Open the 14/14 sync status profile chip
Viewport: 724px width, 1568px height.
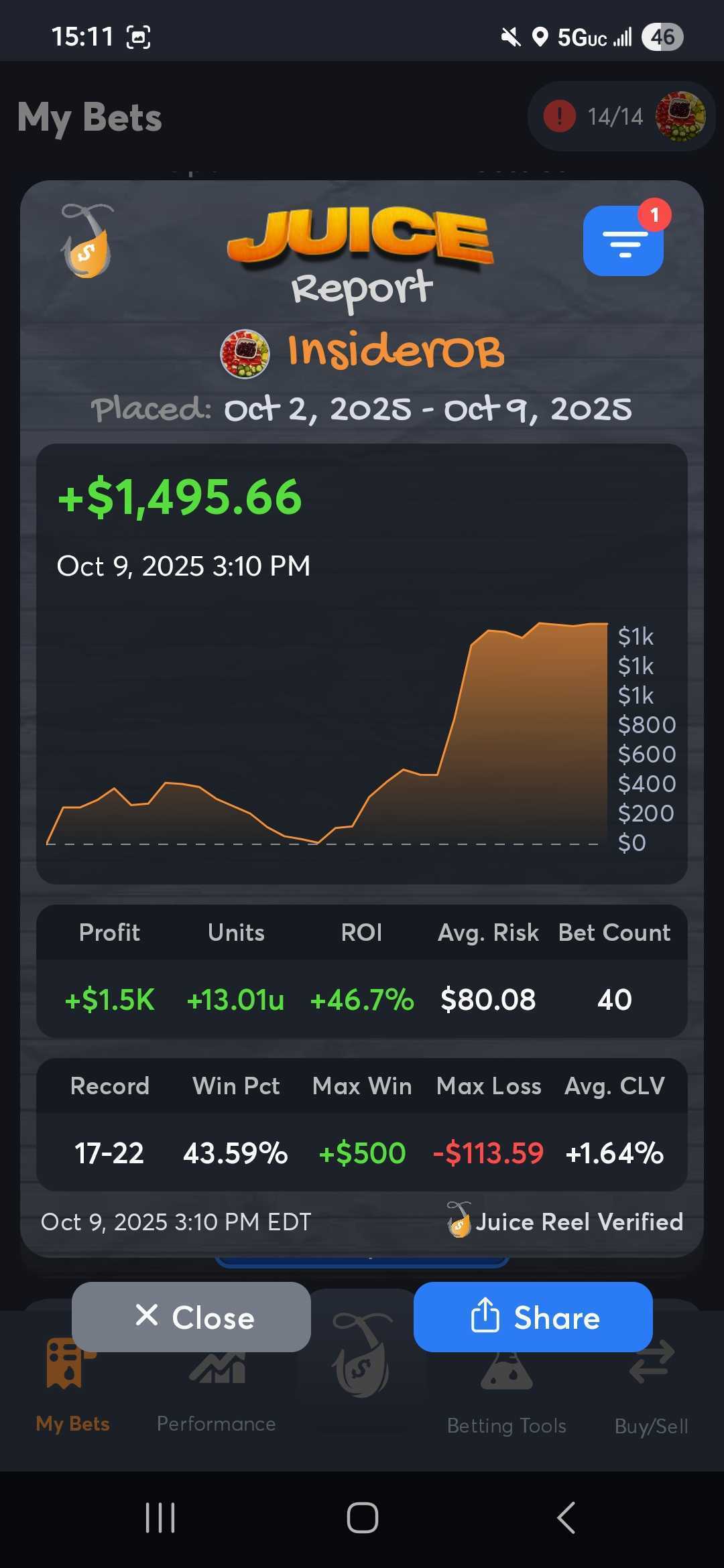tap(621, 117)
